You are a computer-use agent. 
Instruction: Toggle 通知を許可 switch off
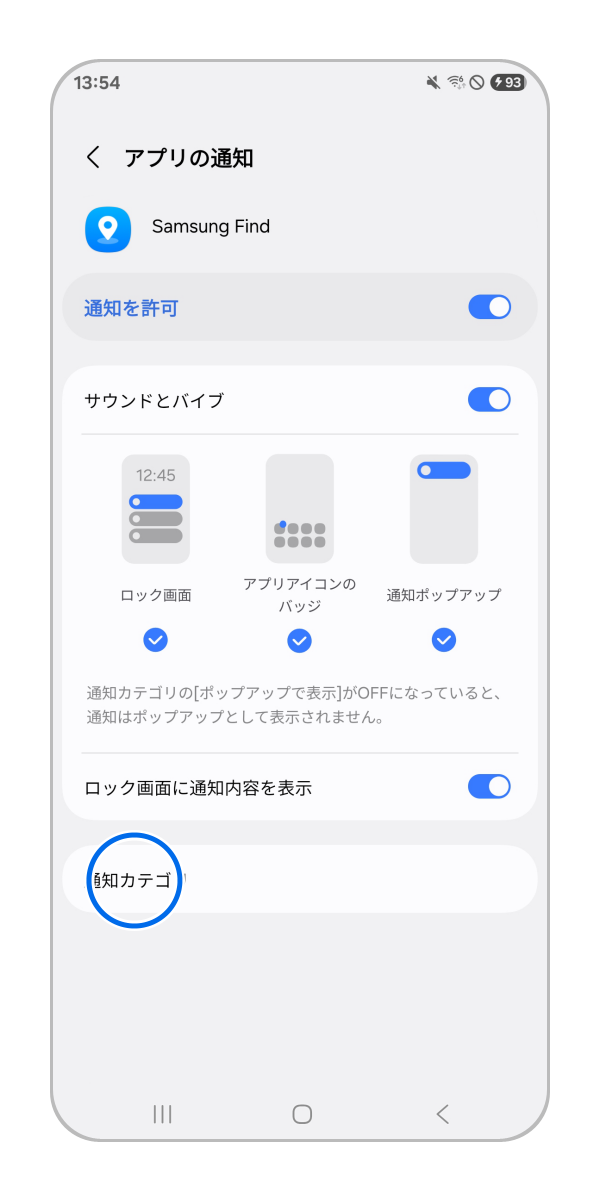click(x=489, y=307)
